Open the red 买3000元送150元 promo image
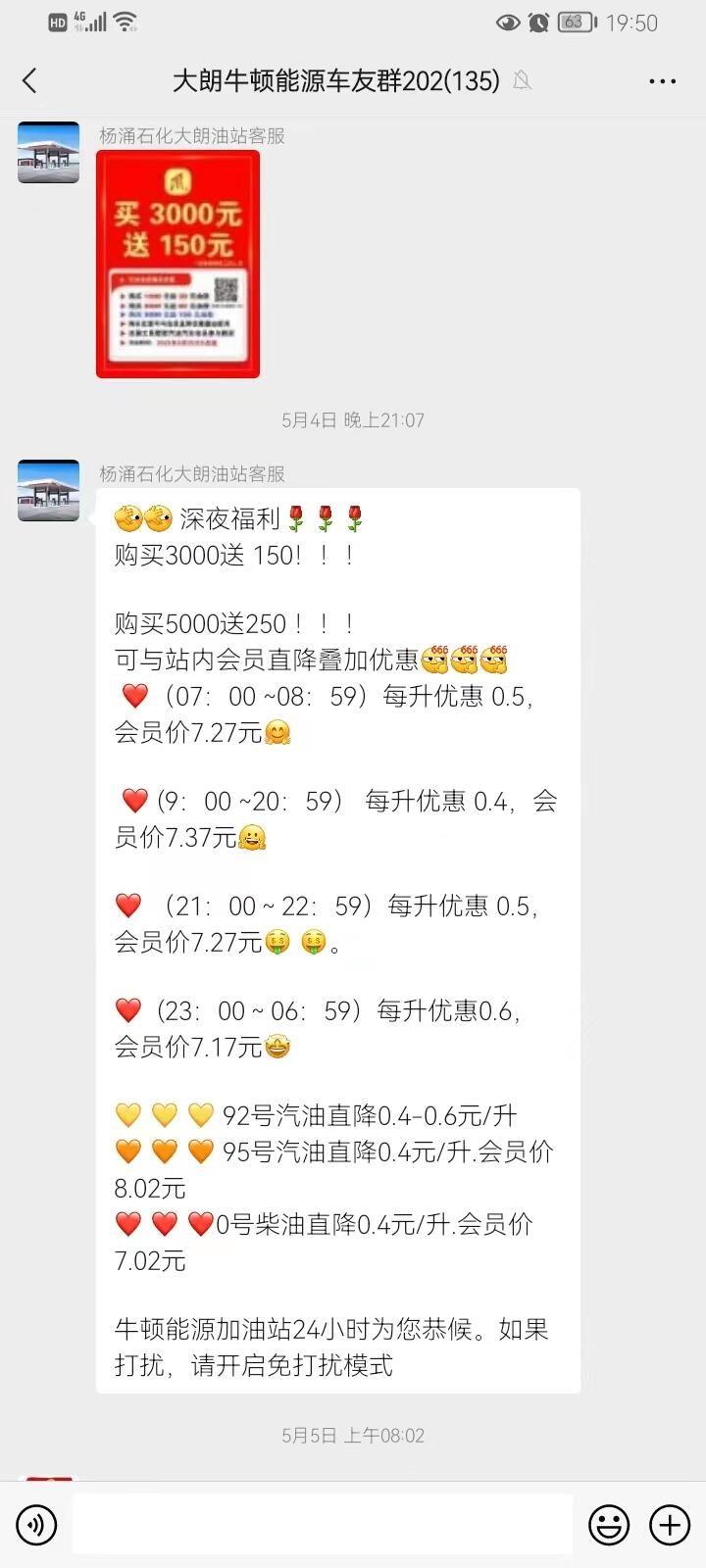706x1568 pixels. click(x=177, y=264)
